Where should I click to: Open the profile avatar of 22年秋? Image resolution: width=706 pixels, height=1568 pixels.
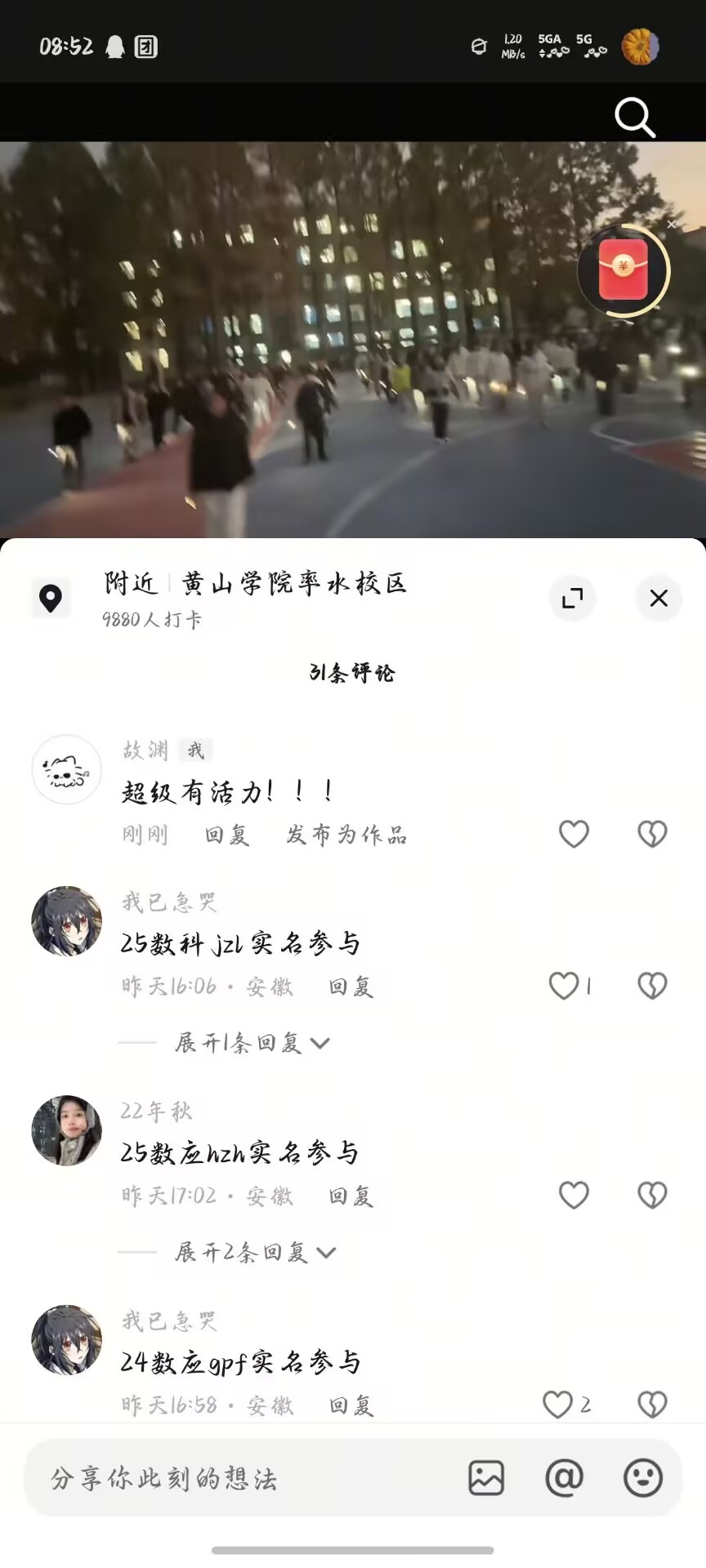pyautogui.click(x=66, y=1130)
